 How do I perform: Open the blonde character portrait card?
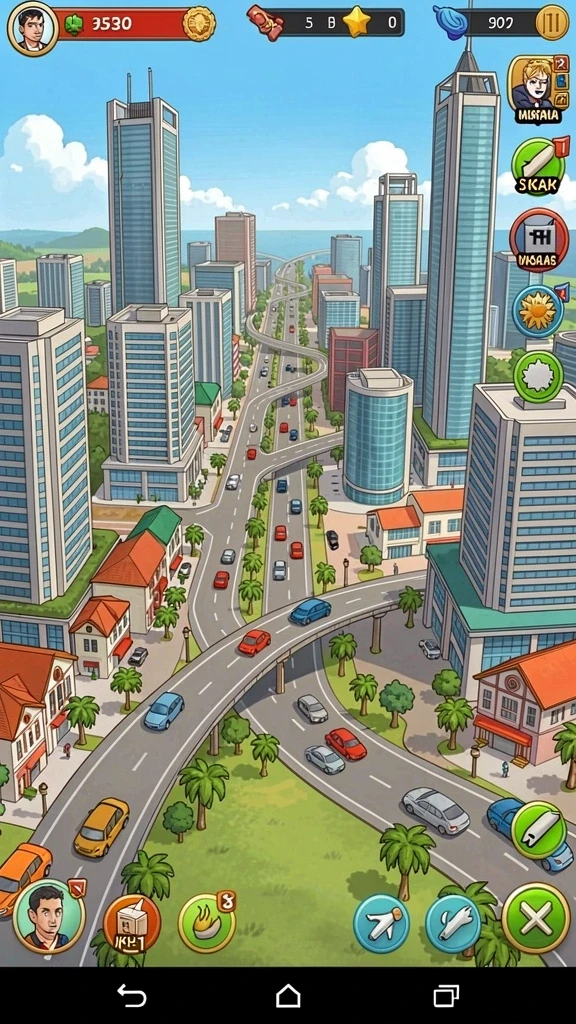click(x=537, y=89)
